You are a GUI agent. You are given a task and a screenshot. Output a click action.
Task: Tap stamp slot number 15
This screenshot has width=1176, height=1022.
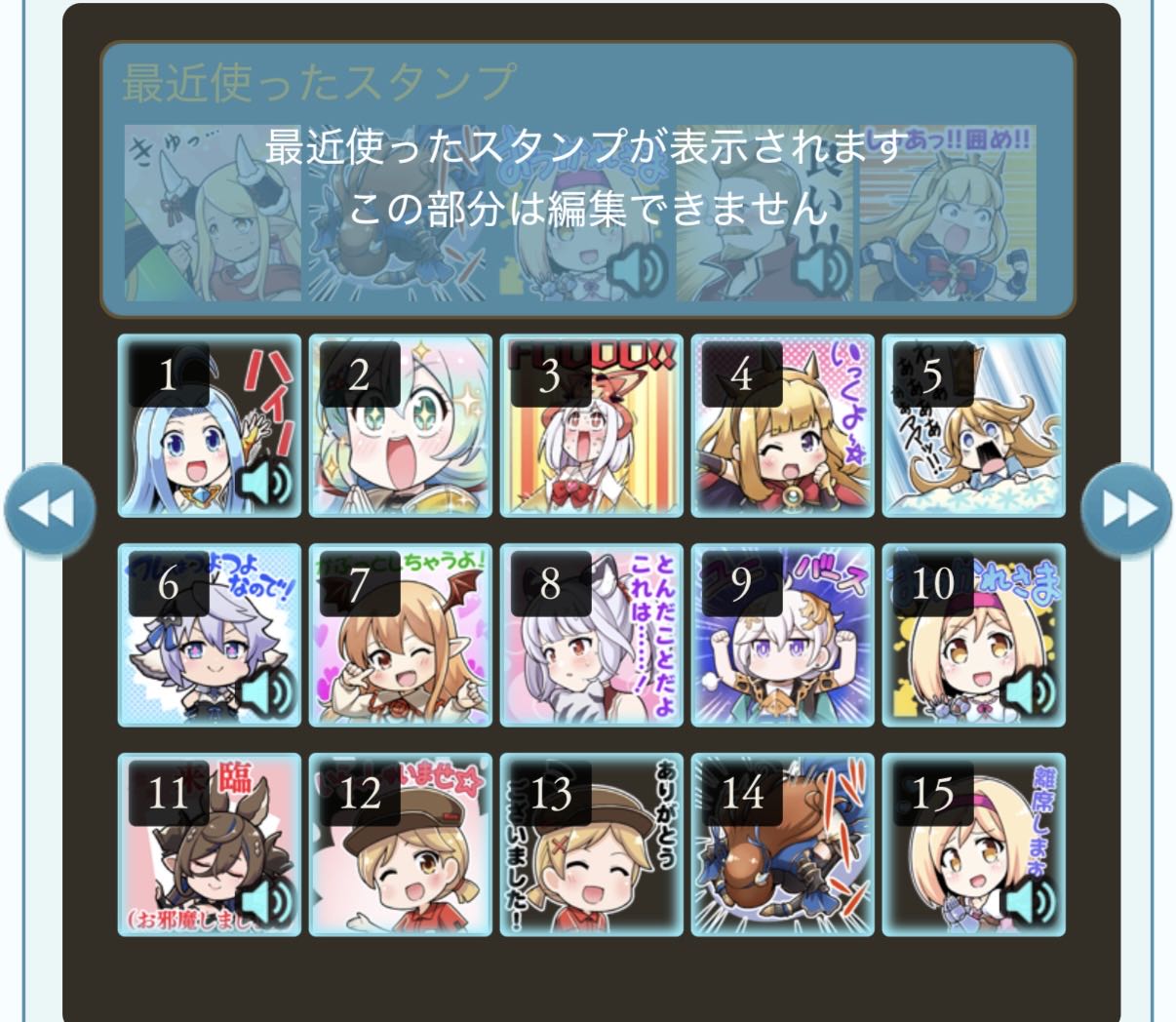(973, 845)
